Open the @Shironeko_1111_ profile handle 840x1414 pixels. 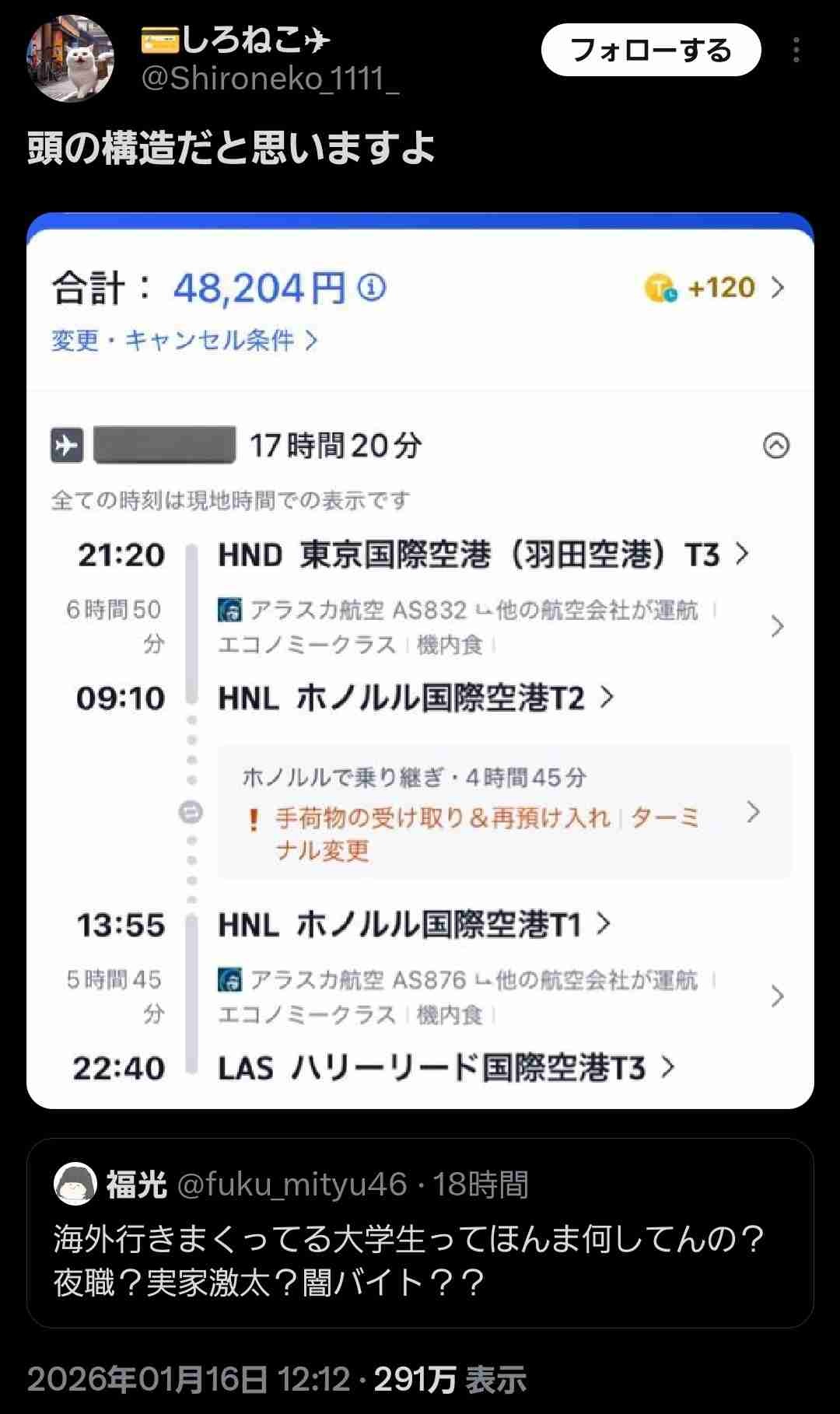tap(269, 79)
